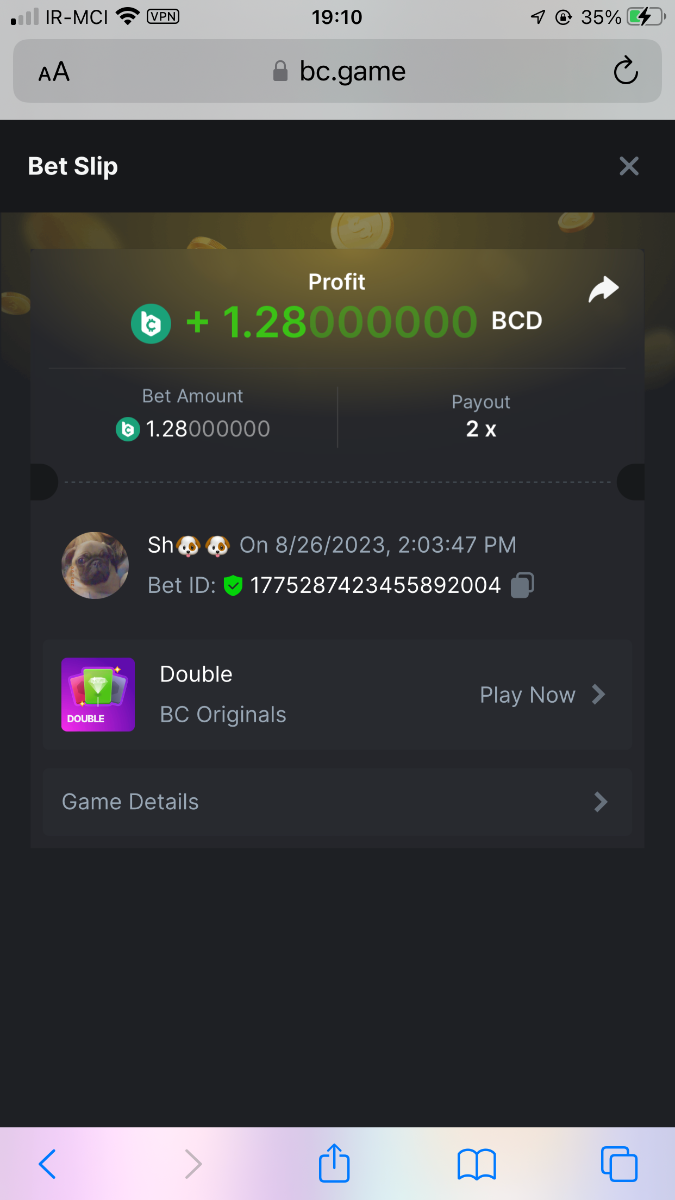Share this bet slip profit
The width and height of the screenshot is (675, 1200).
click(x=603, y=290)
